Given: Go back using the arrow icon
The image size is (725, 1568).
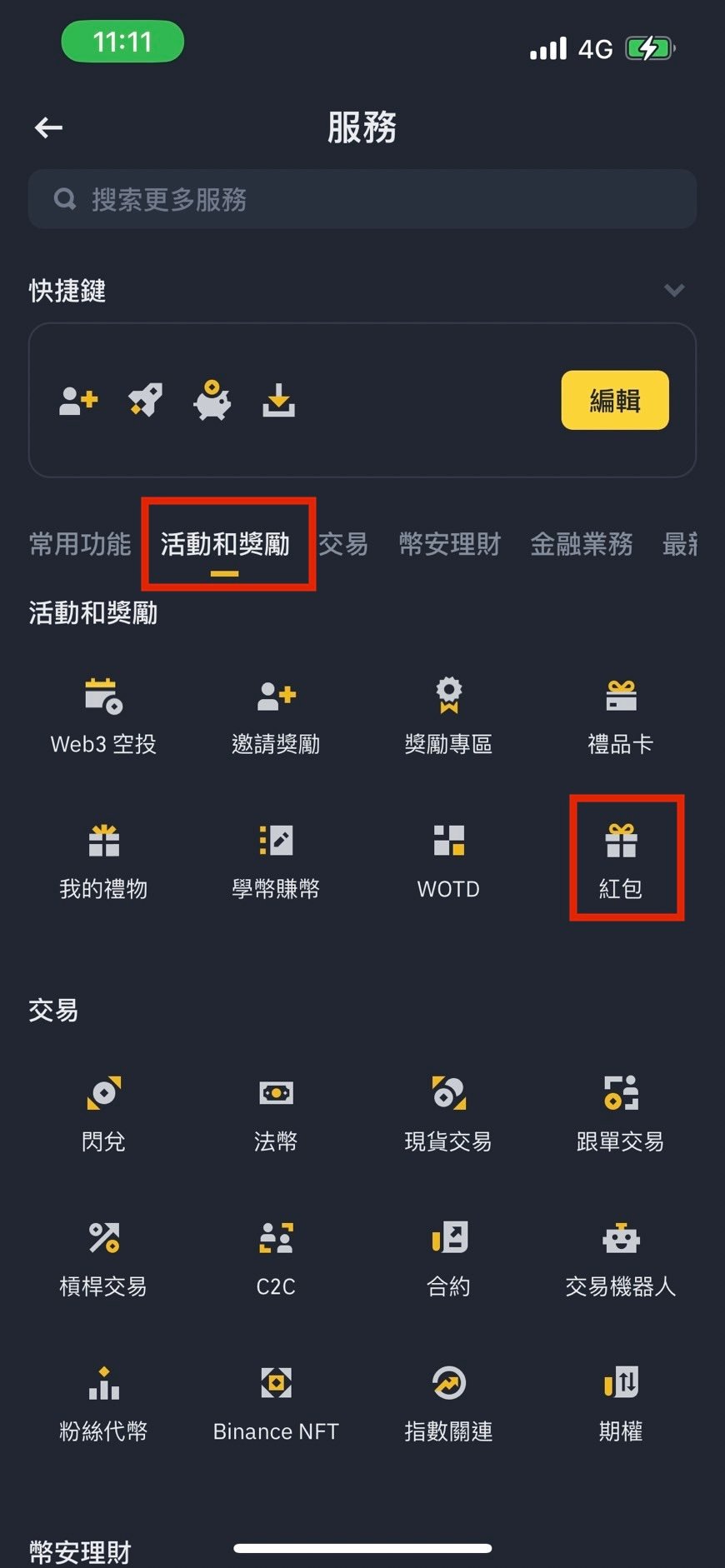Looking at the screenshot, I should pos(49,127).
